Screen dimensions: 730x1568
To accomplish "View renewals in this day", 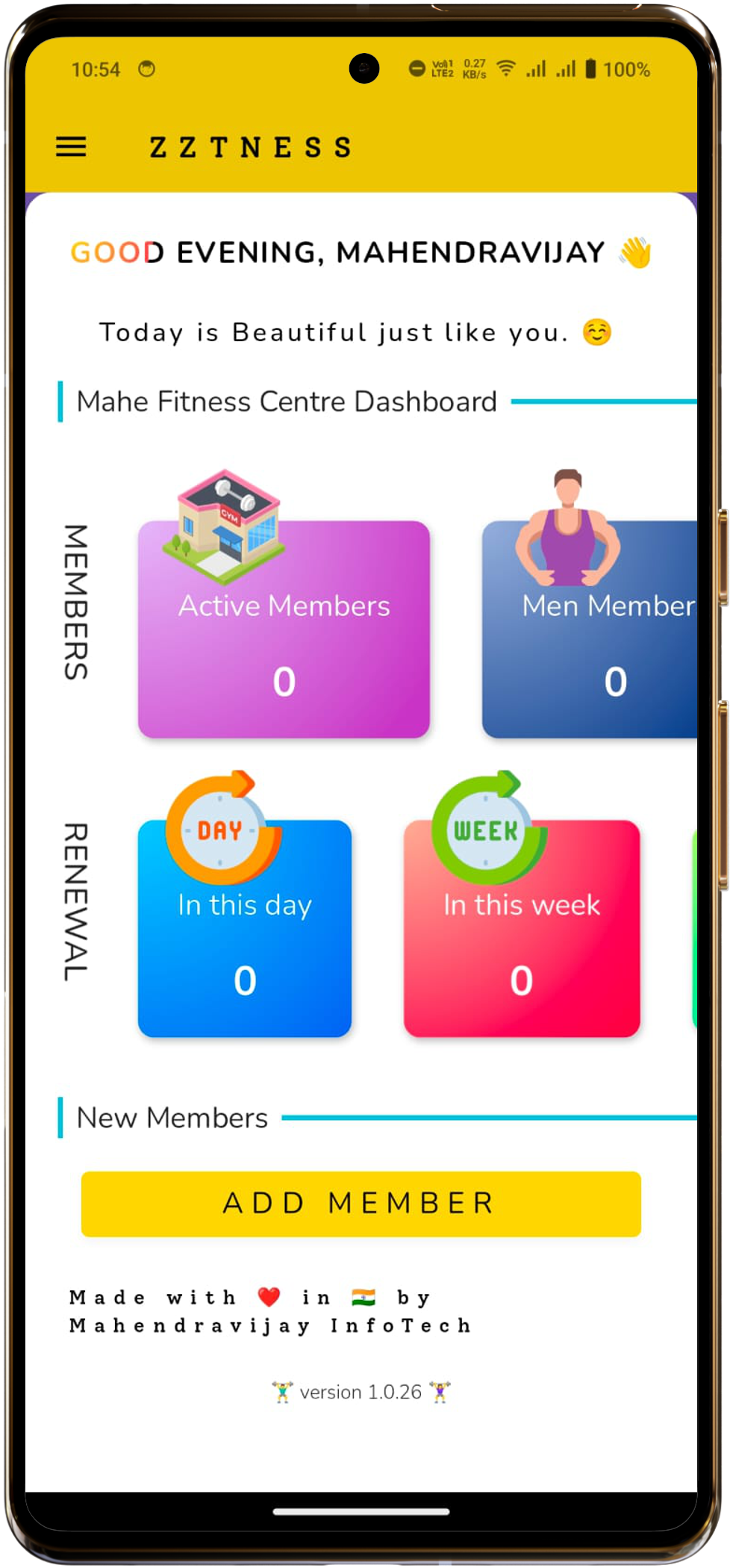I will (245, 927).
